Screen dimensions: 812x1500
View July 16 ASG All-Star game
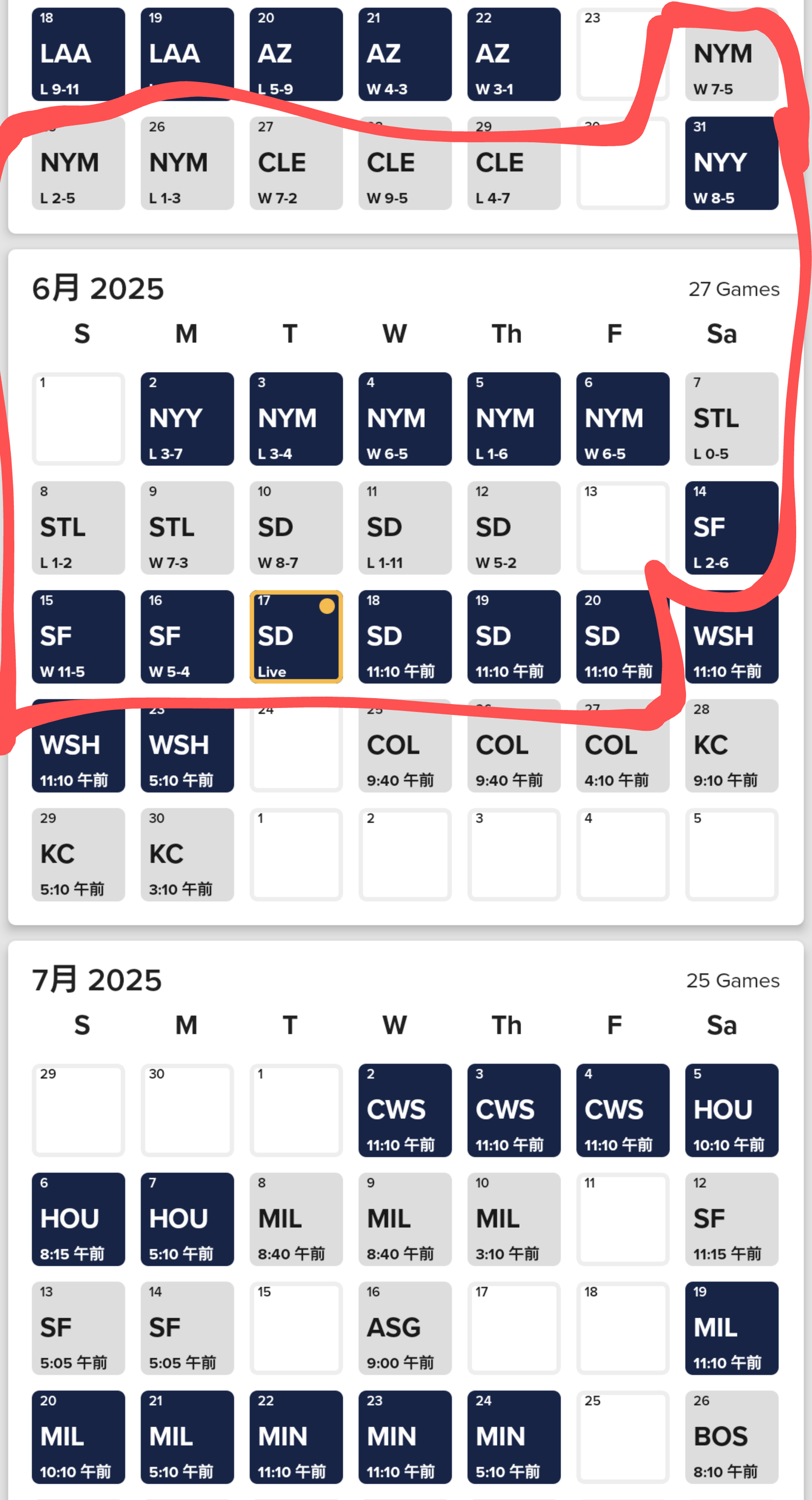tap(405, 1328)
